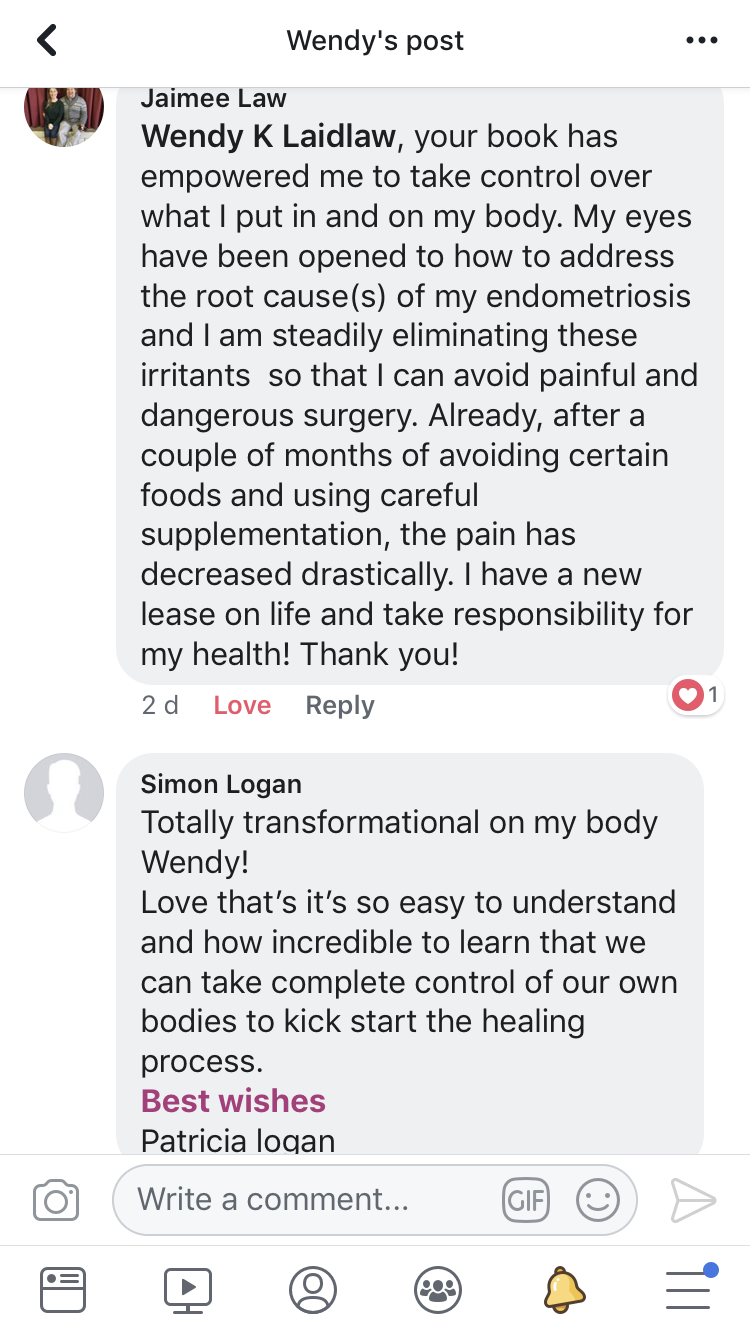Go back from Wendy's post
750x1334 pixels.
click(x=46, y=41)
